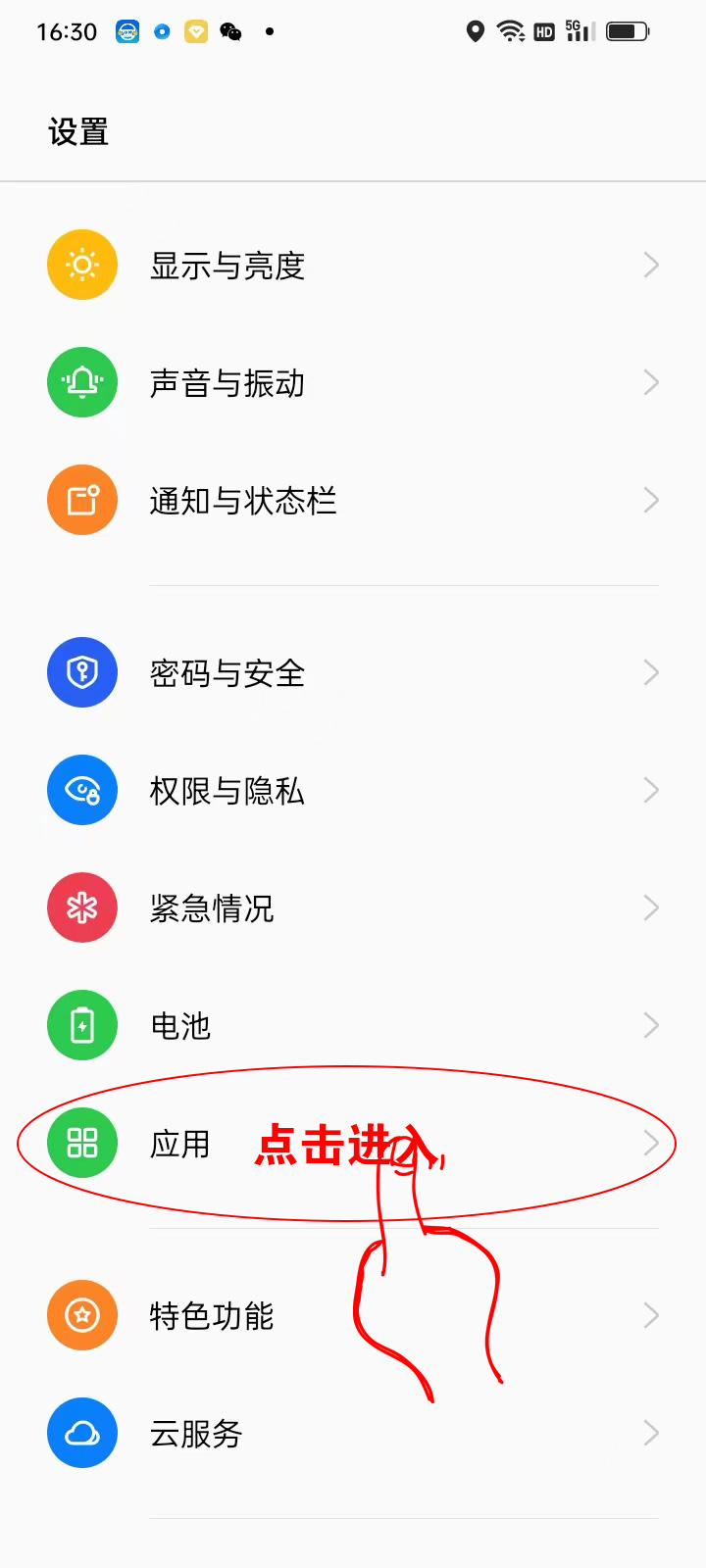Open 紧急情况 settings
The width and height of the screenshot is (706, 1568).
pyautogui.click(x=212, y=908)
